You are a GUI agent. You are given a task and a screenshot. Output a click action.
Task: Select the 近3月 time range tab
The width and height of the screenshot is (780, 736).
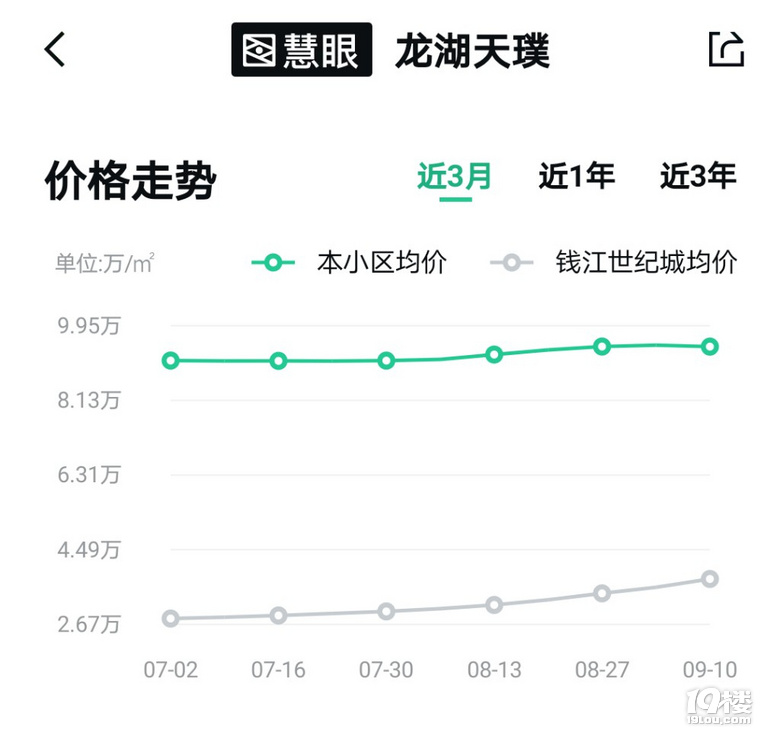click(x=455, y=177)
